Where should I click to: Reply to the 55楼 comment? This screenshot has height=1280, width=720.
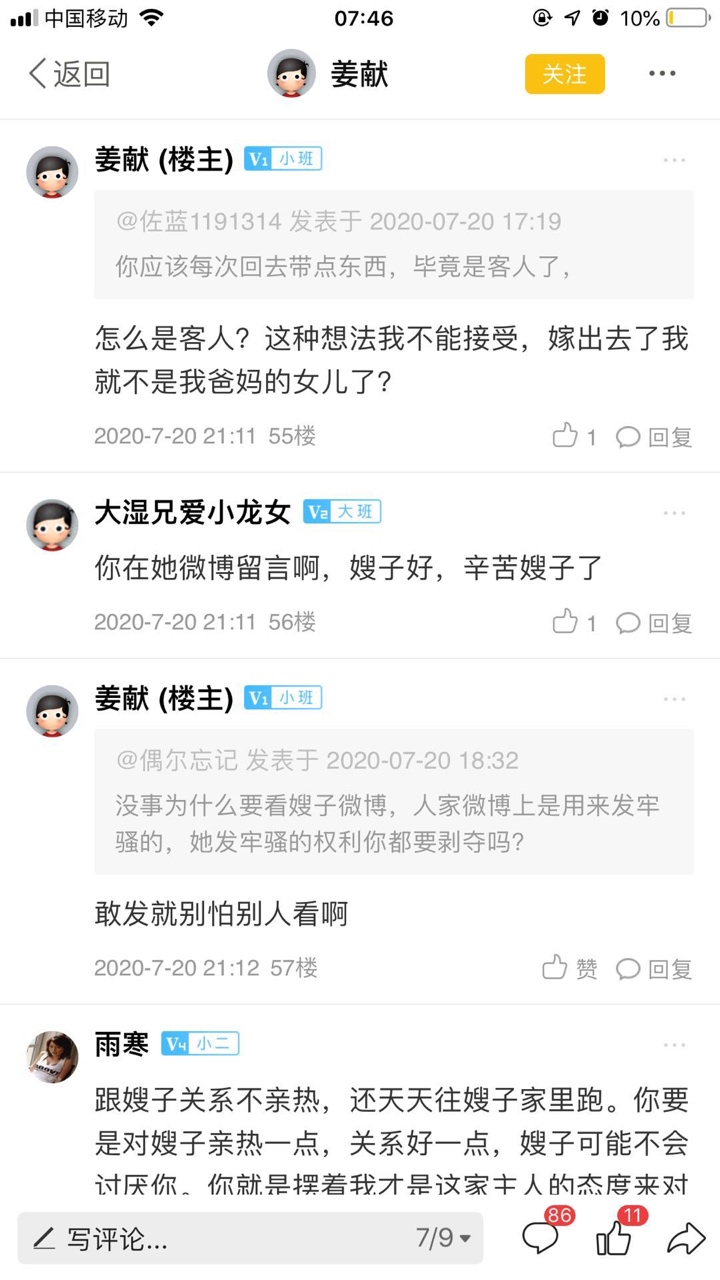654,437
